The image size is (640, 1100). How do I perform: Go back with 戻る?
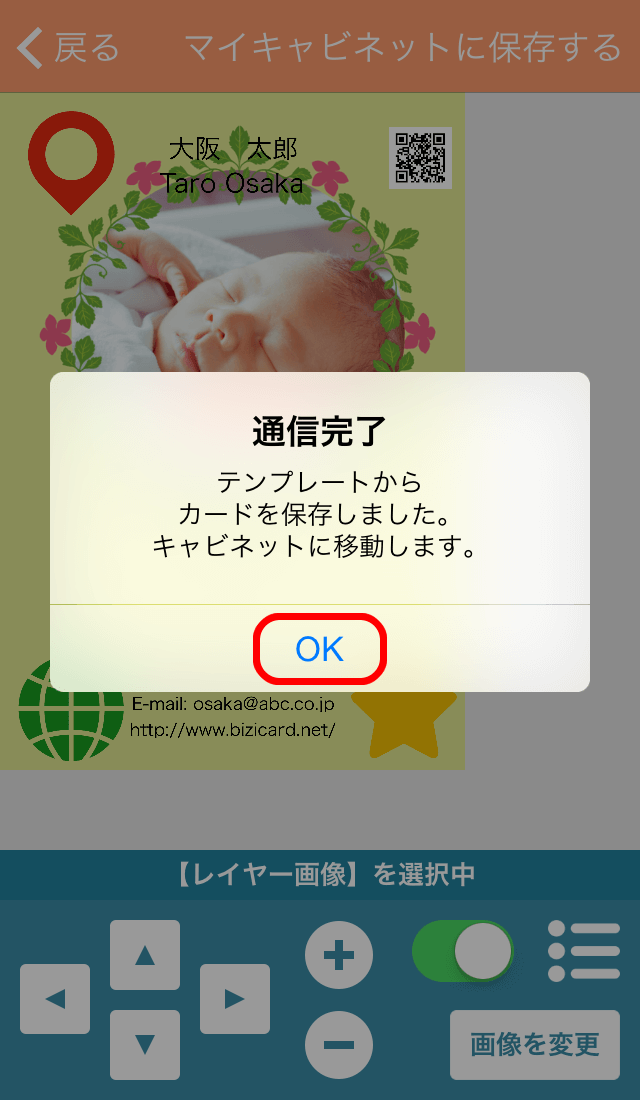(68, 47)
